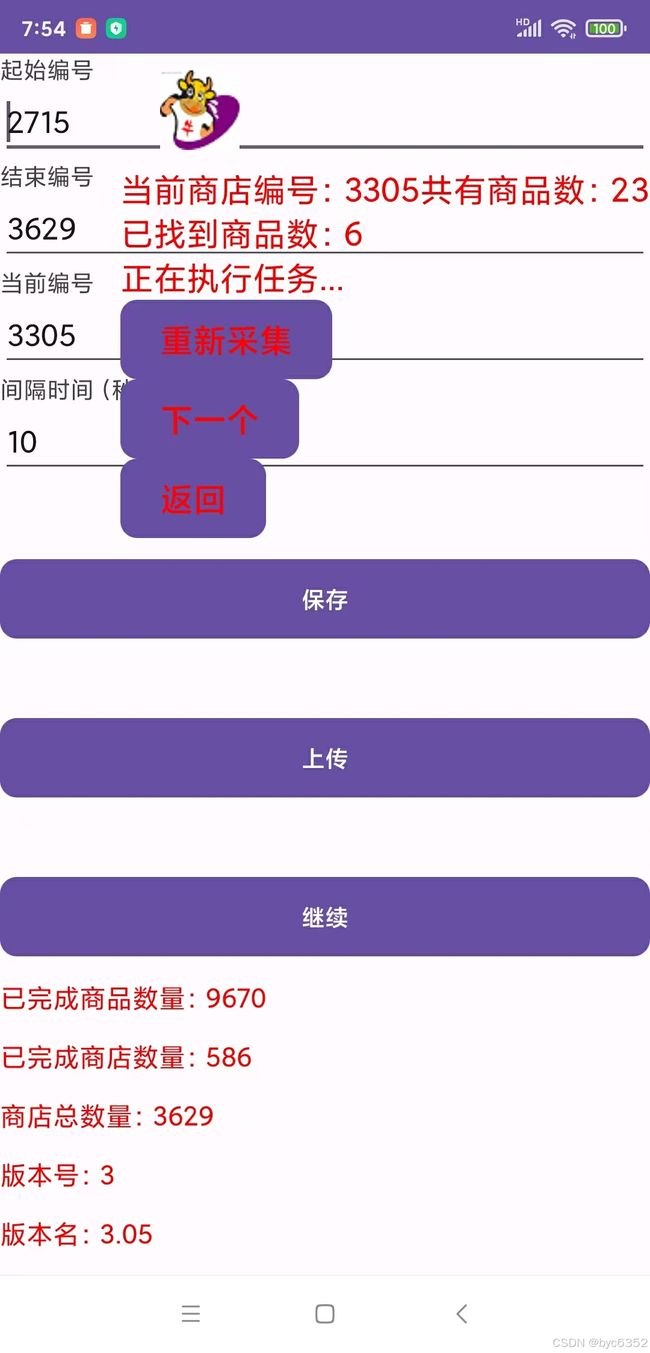Tap the 上传 button
The height and width of the screenshot is (1353, 650).
pos(325,758)
